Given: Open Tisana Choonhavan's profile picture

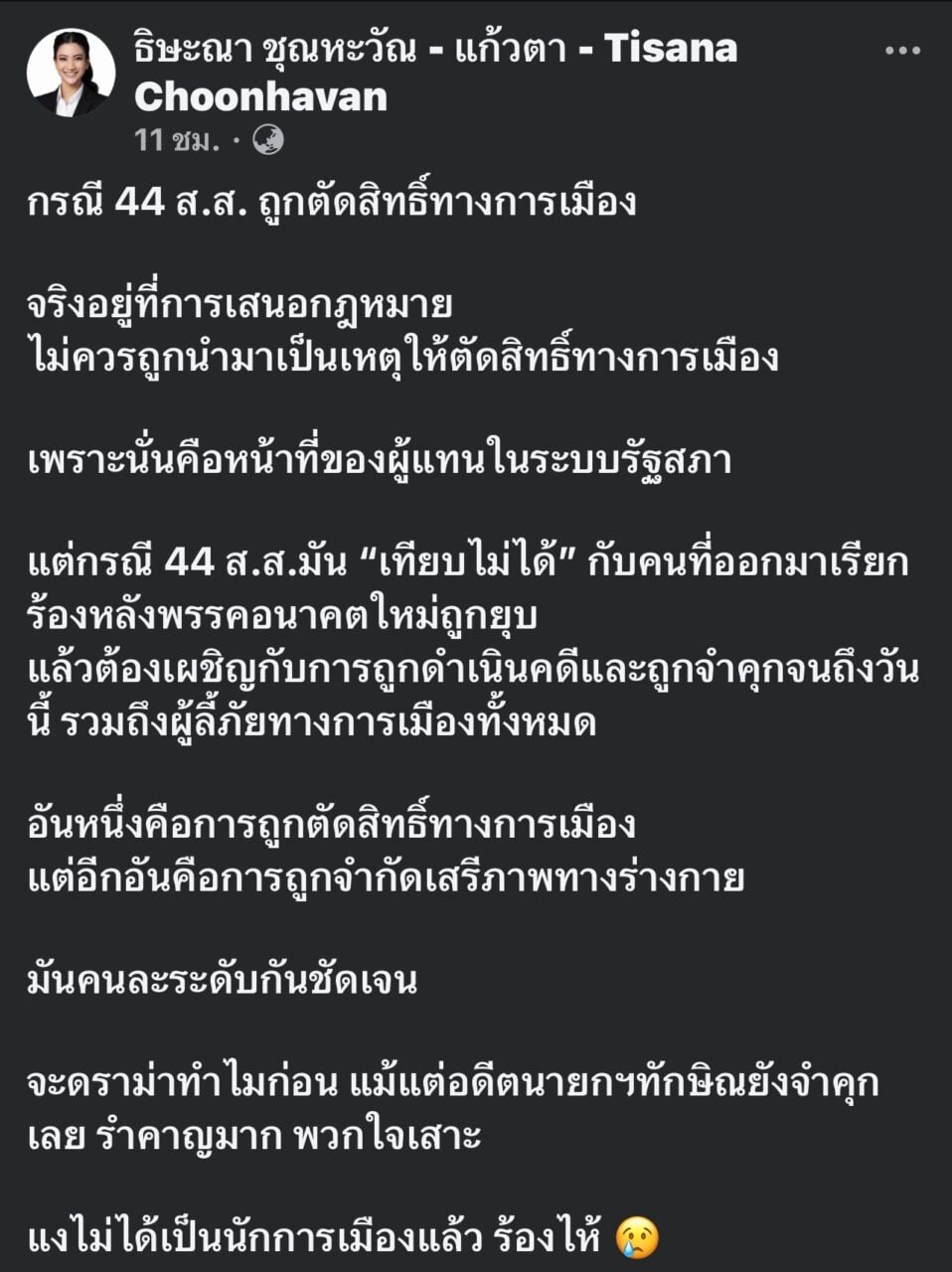Looking at the screenshot, I should pyautogui.click(x=71, y=73).
